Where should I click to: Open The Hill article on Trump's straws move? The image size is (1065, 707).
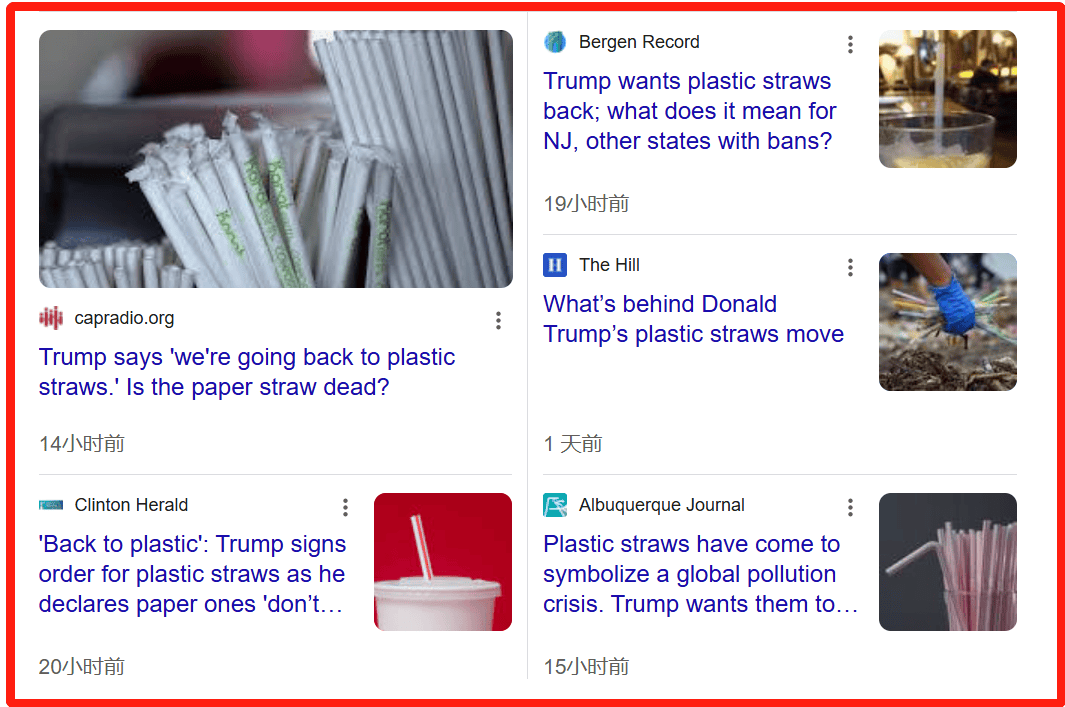(x=693, y=319)
